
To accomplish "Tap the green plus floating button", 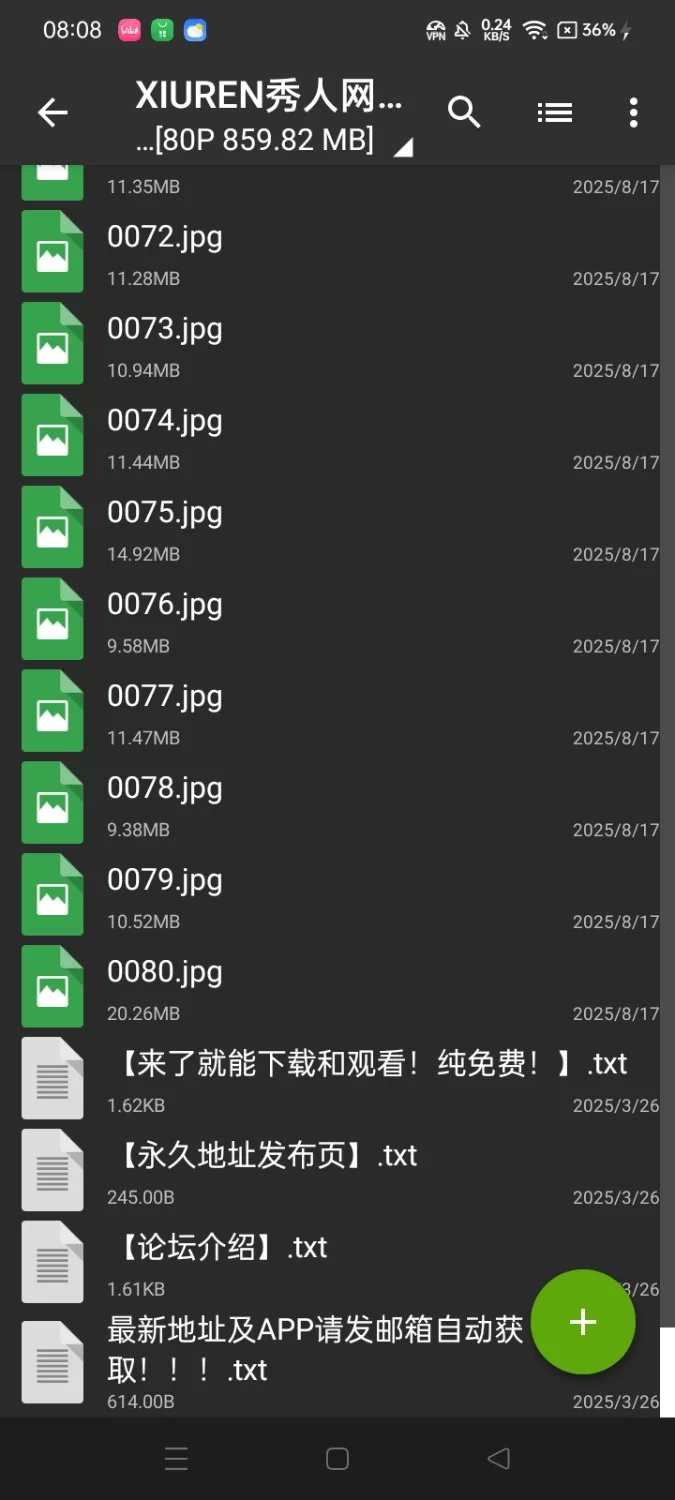I will (x=583, y=1322).
